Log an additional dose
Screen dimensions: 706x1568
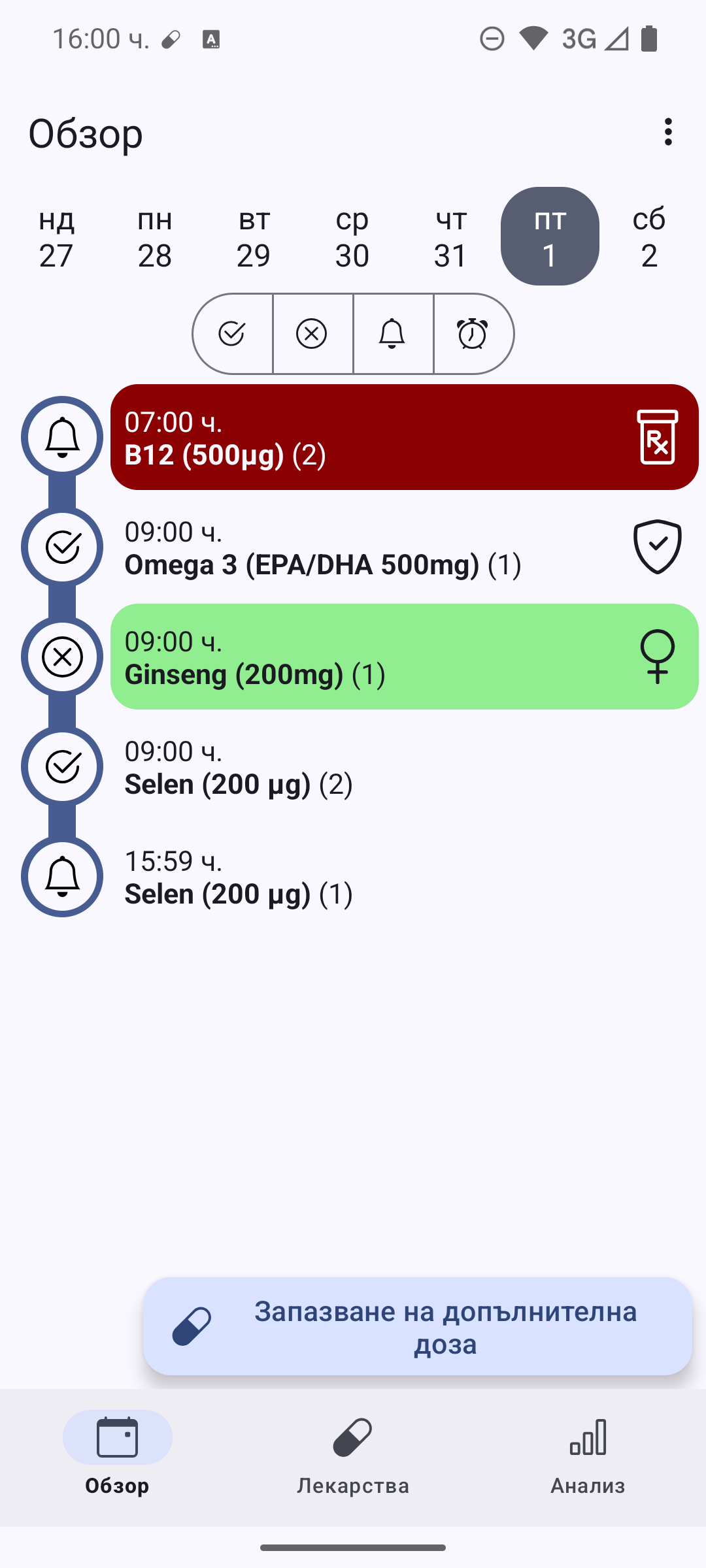pyautogui.click(x=417, y=1326)
